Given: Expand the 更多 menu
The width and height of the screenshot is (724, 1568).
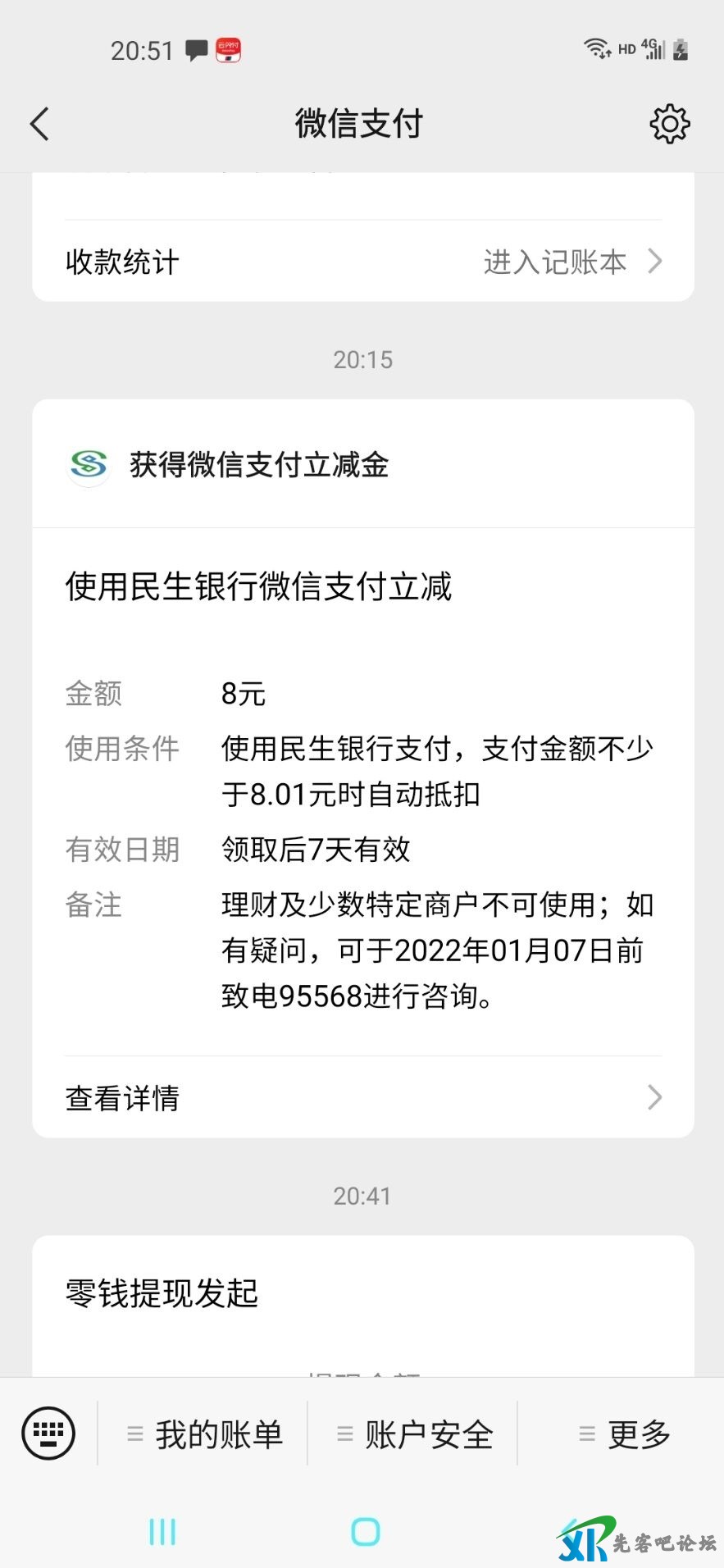Looking at the screenshot, I should (623, 1434).
